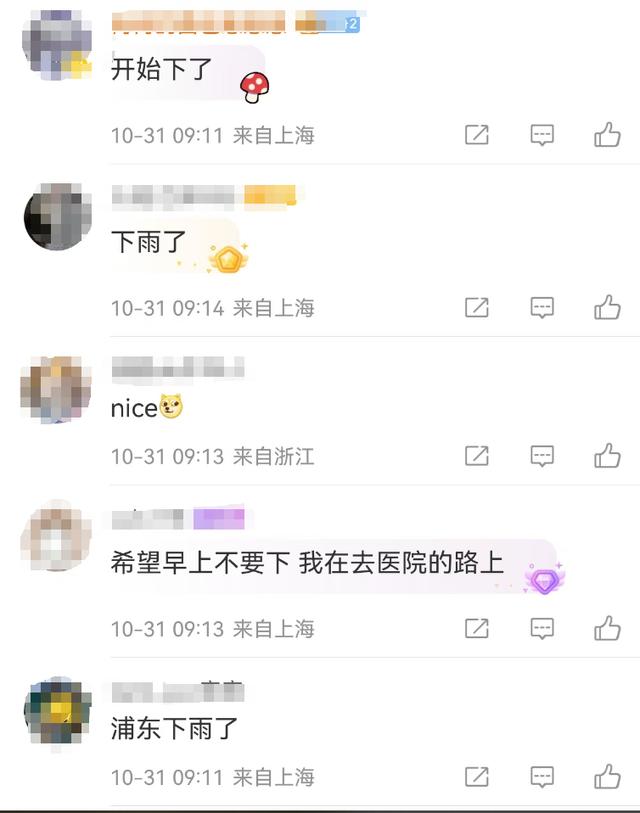Repost the comment "浦东下雨了"

click(477, 776)
